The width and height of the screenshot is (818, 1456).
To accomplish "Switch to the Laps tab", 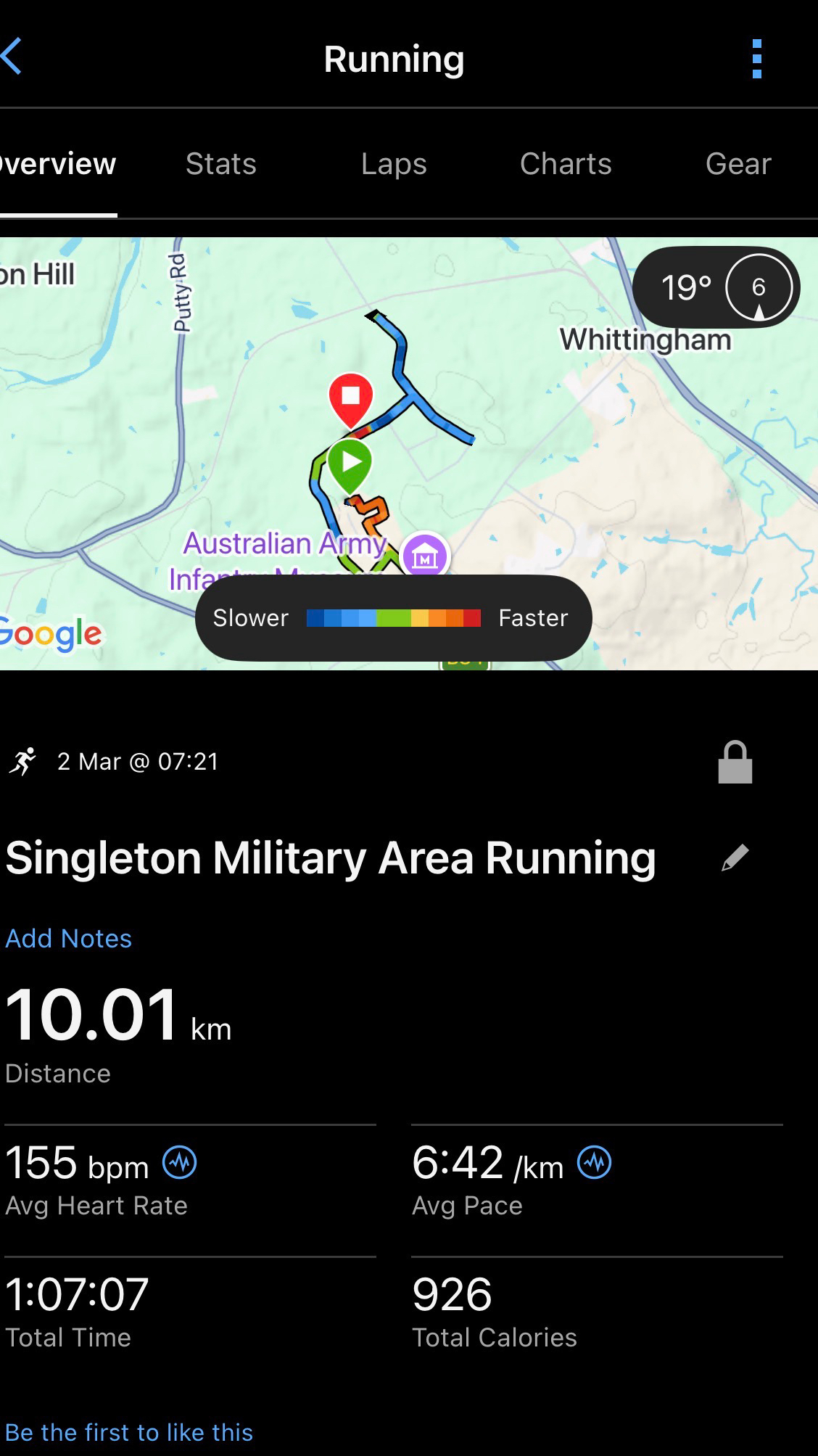I will (x=394, y=164).
